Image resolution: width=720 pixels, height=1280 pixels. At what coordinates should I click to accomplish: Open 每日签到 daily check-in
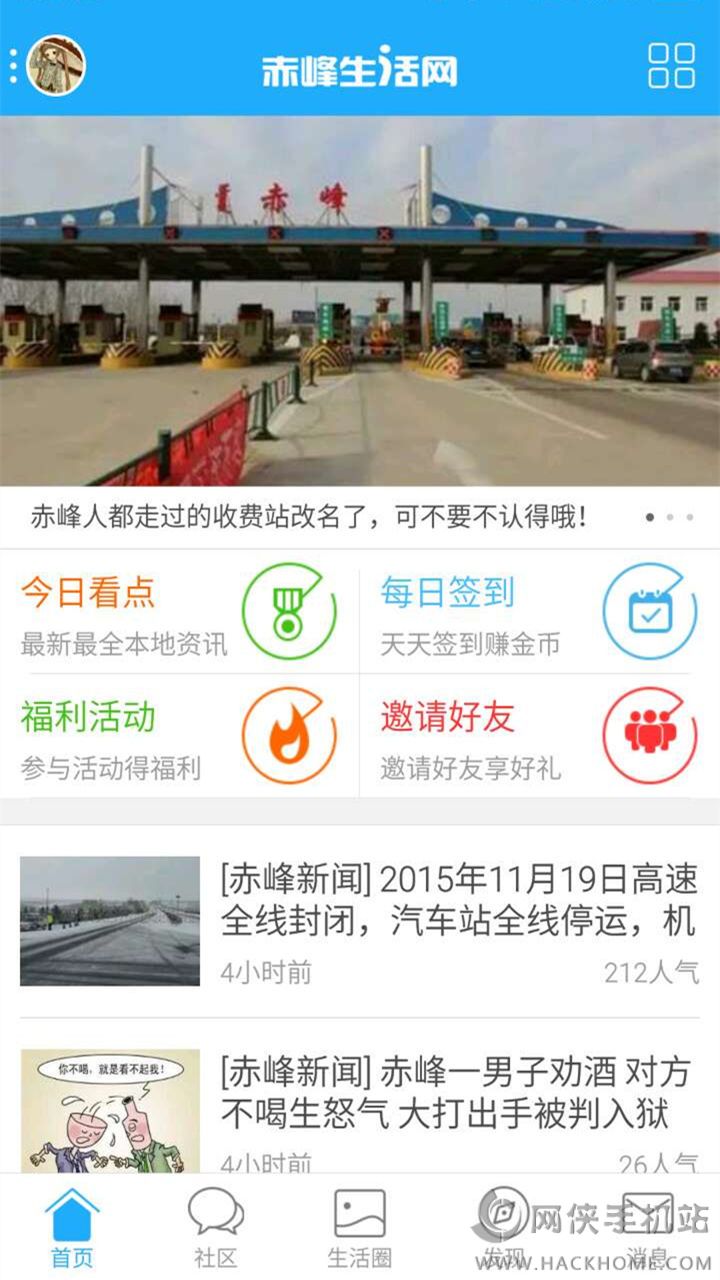click(540, 612)
